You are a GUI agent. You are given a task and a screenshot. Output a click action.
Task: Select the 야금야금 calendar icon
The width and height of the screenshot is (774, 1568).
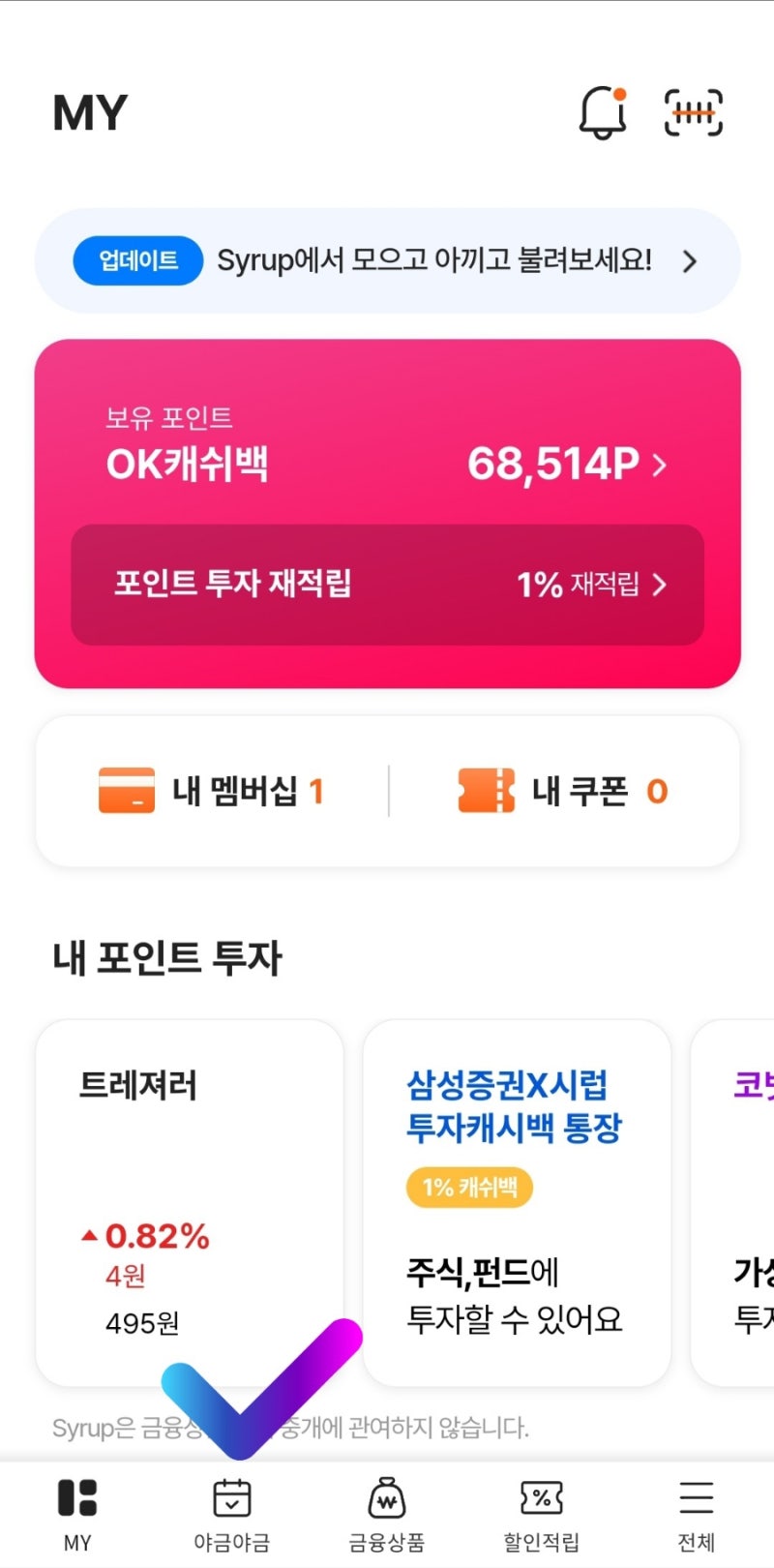point(231,1495)
